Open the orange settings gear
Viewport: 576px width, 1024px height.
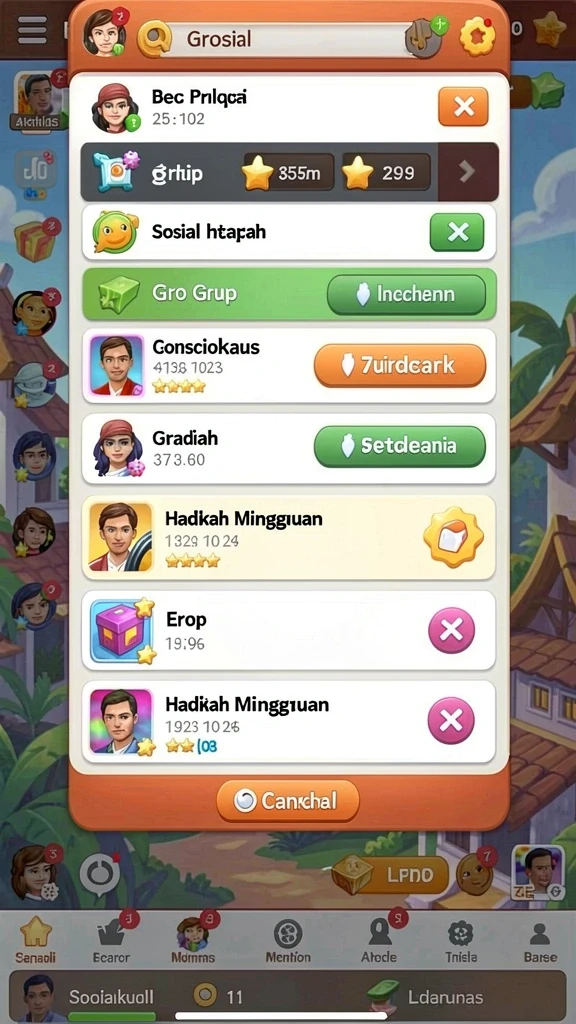tap(477, 36)
